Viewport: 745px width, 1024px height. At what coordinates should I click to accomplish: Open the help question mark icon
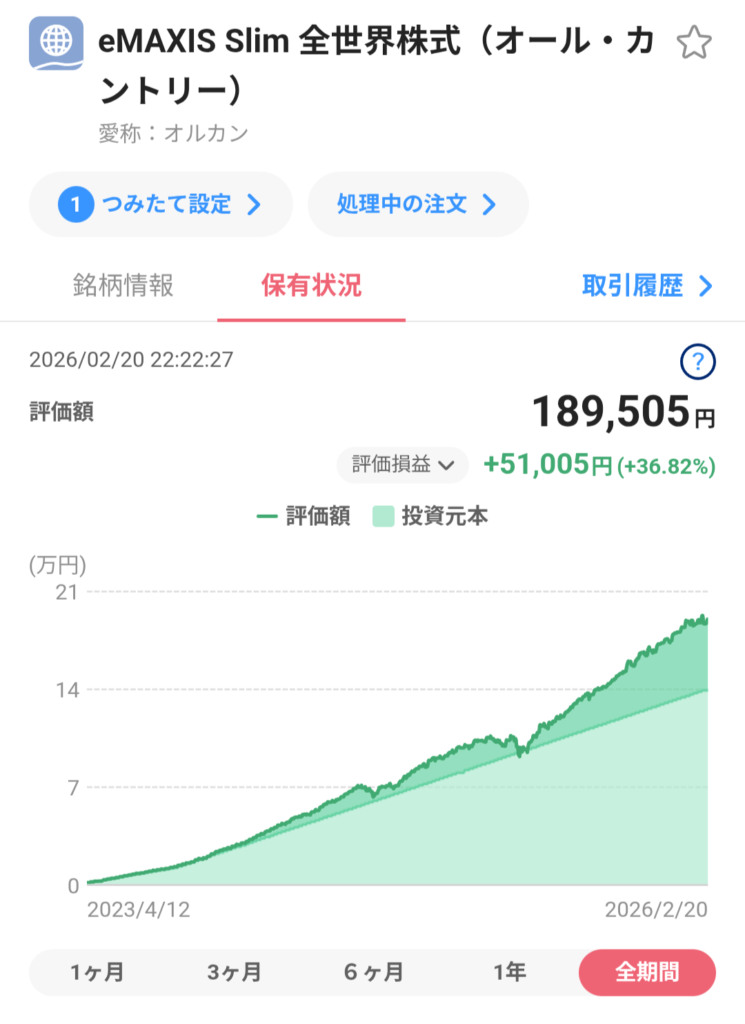pyautogui.click(x=697, y=360)
